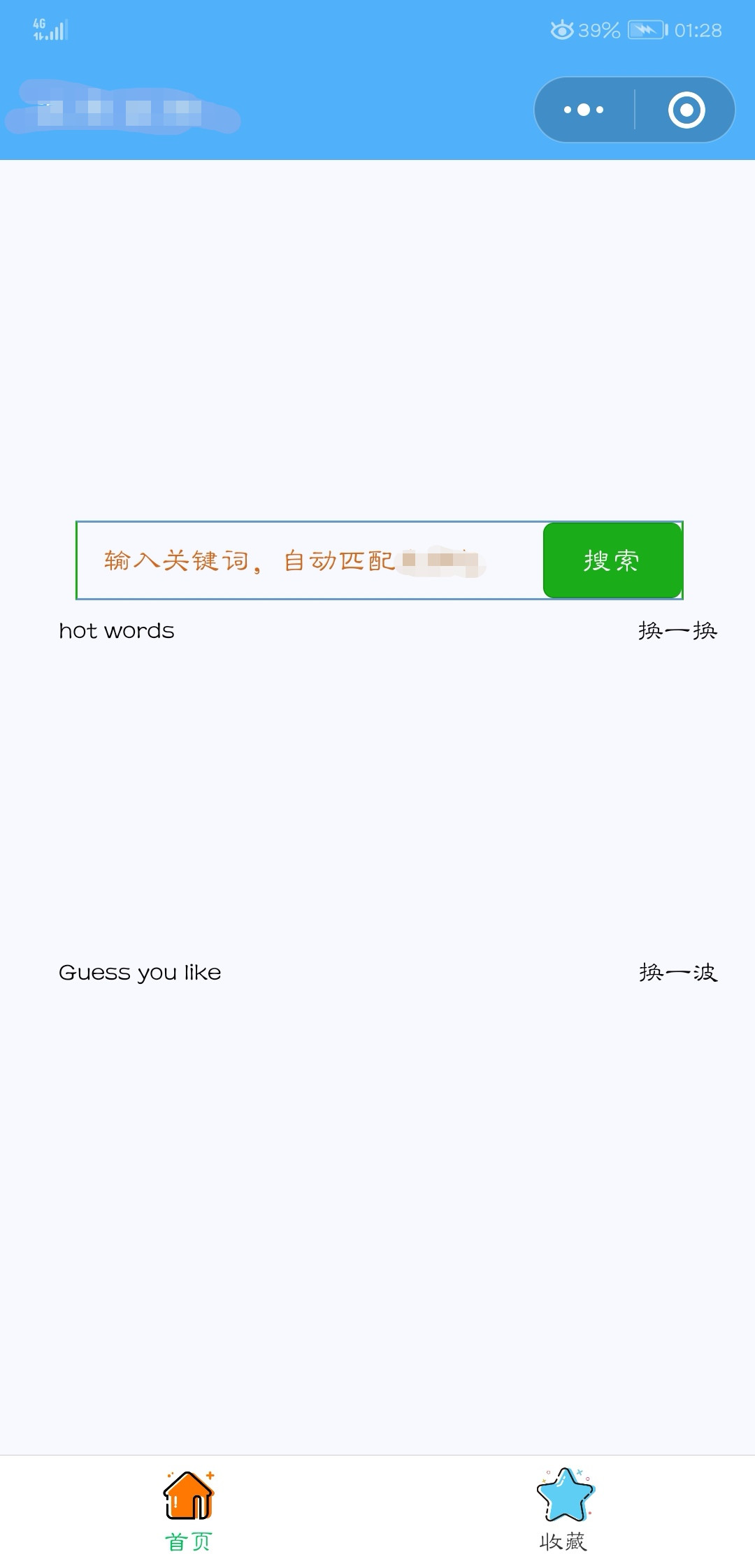Image resolution: width=755 pixels, height=1568 pixels.
Task: Focus the keyword search input field
Action: [310, 560]
